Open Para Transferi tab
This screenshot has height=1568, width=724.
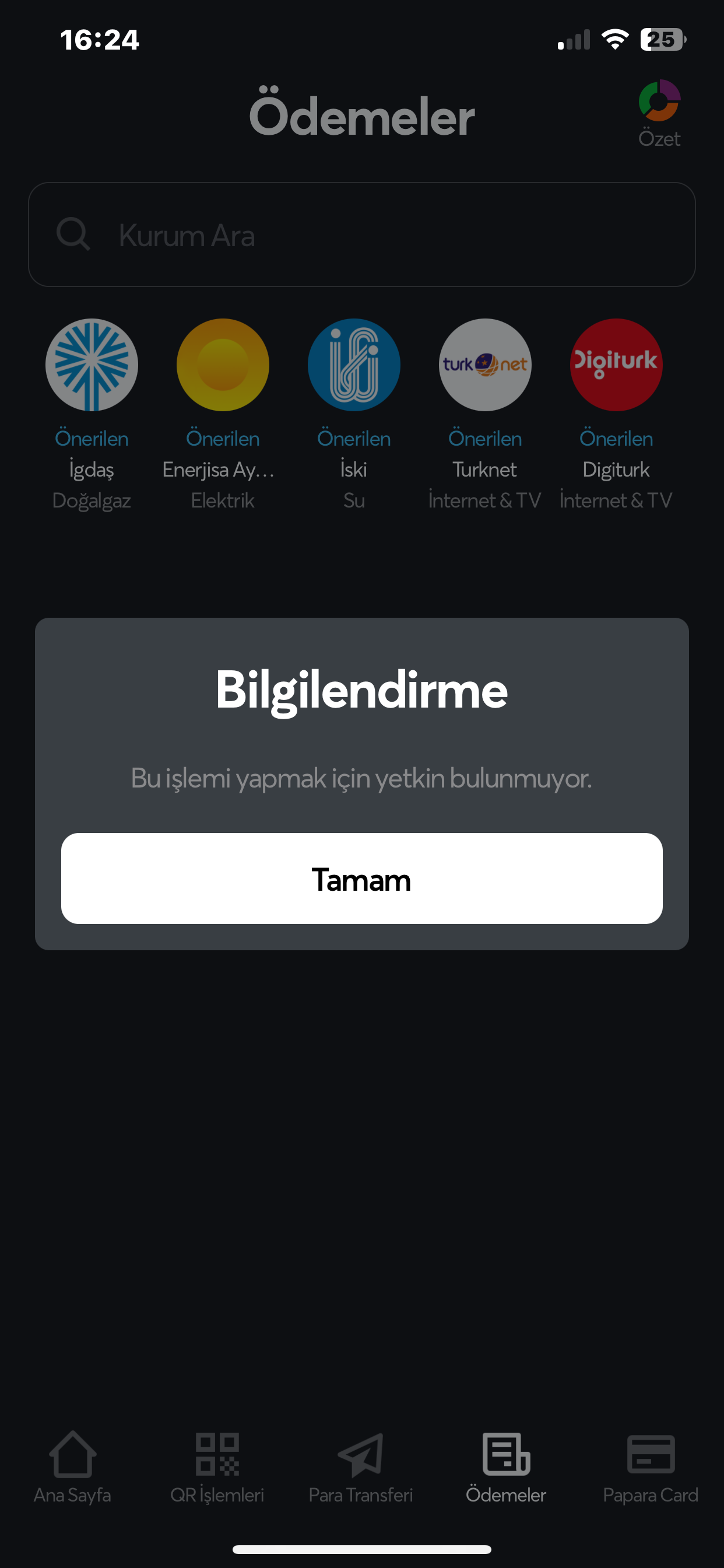361,1468
